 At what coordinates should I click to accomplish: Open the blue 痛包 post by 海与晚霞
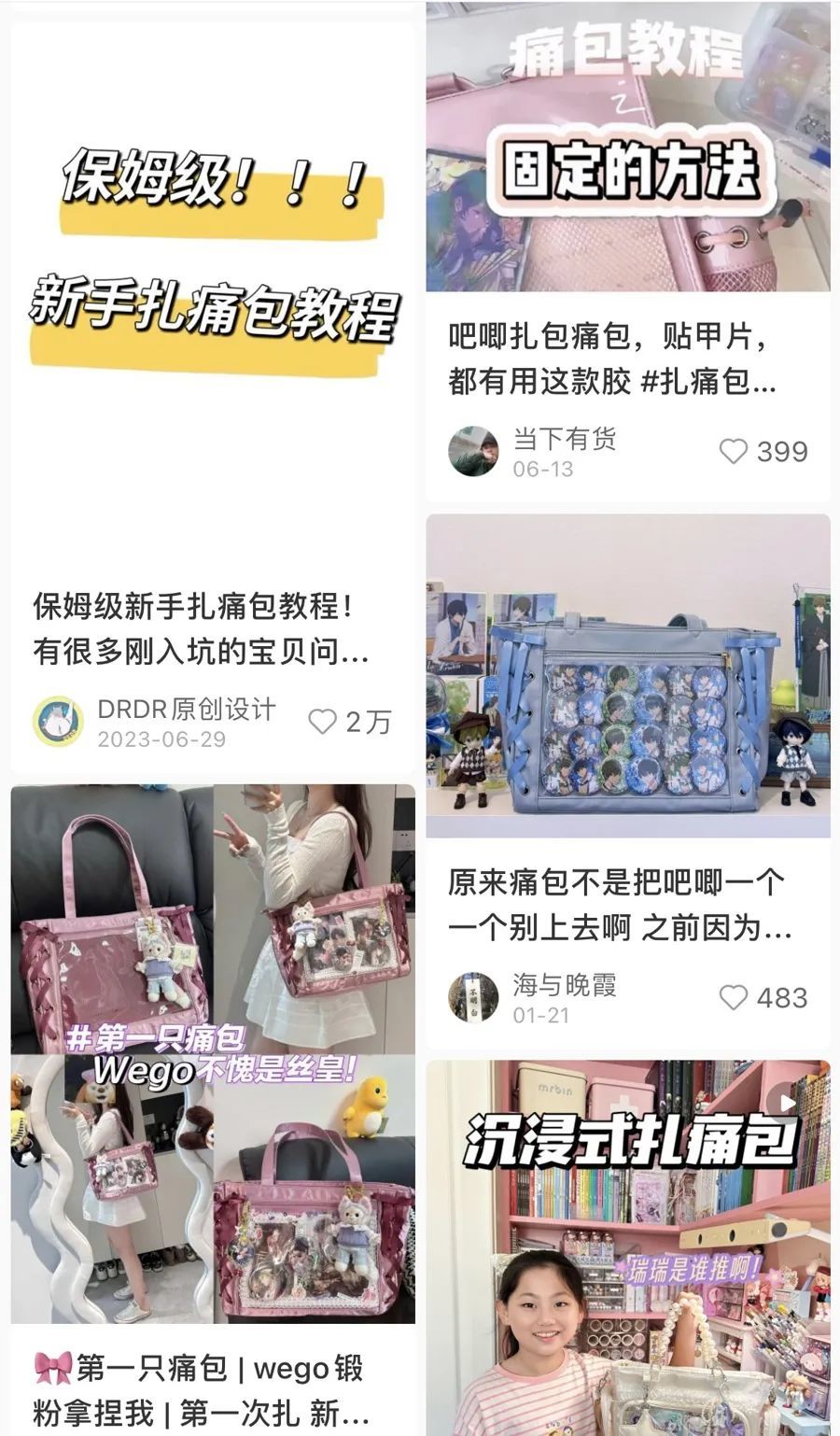click(x=627, y=675)
